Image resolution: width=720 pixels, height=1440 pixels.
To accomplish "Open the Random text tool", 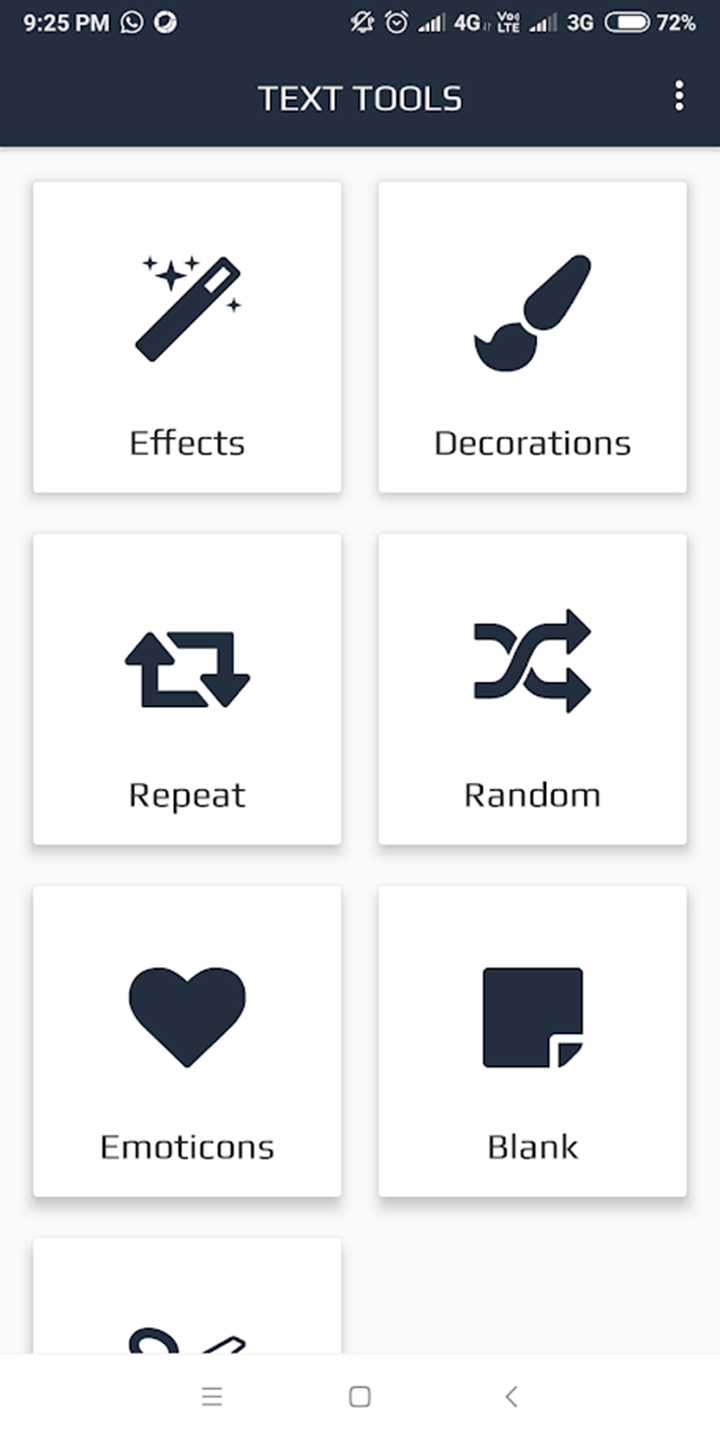I will [532, 690].
